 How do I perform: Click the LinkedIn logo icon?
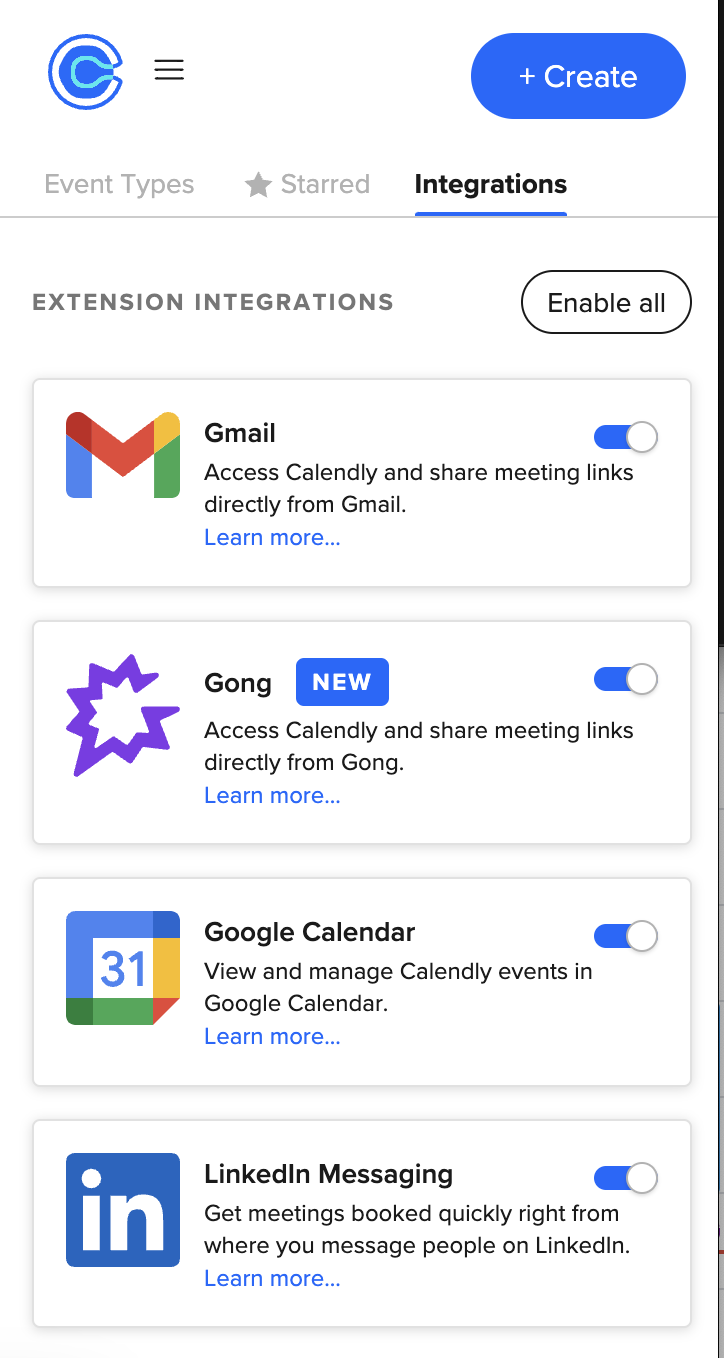[122, 1210]
